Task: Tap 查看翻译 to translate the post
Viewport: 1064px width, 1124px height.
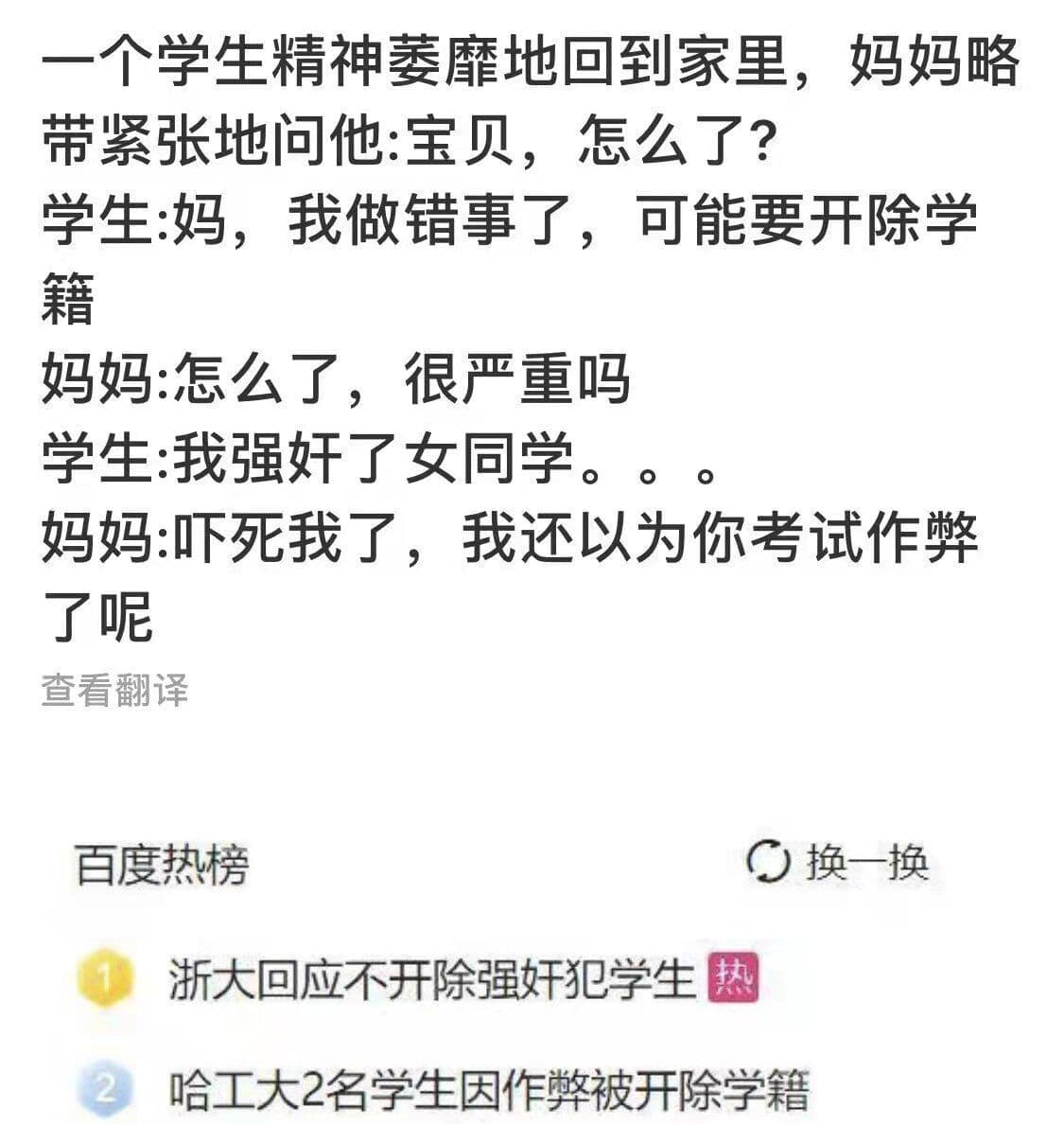Action: pyautogui.click(x=114, y=691)
